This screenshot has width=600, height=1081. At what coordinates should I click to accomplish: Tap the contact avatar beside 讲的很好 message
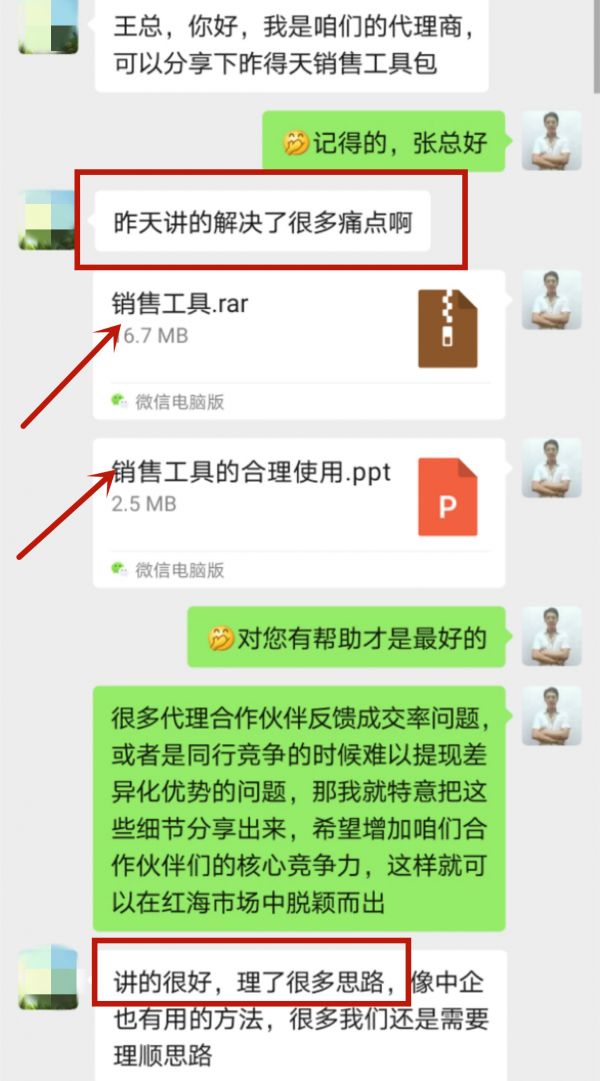click(48, 973)
